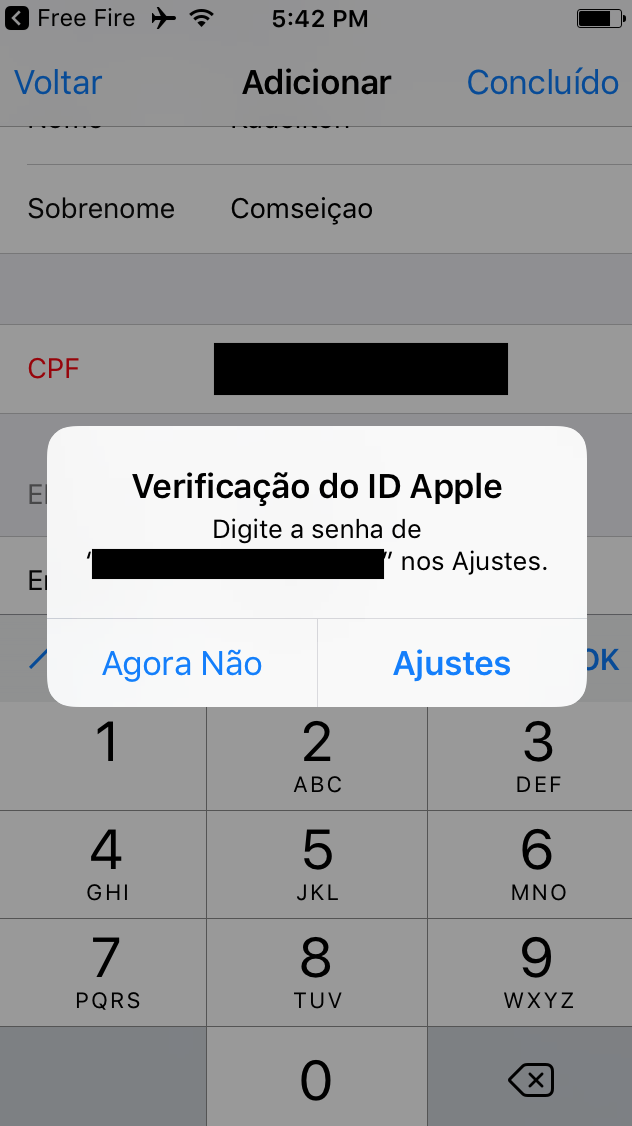Viewport: 632px width, 1126px height.
Task: Type digit 7 on keypad
Action: (104, 972)
